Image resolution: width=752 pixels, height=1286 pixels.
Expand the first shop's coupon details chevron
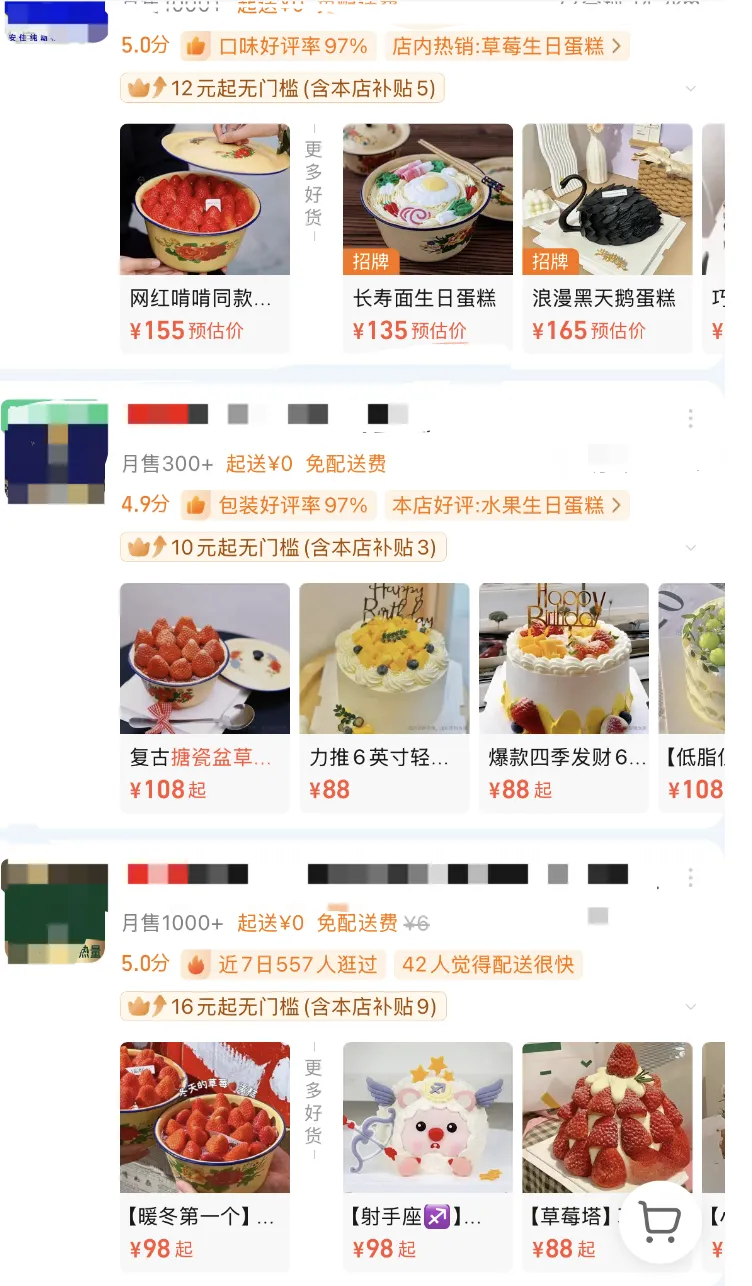coord(690,88)
